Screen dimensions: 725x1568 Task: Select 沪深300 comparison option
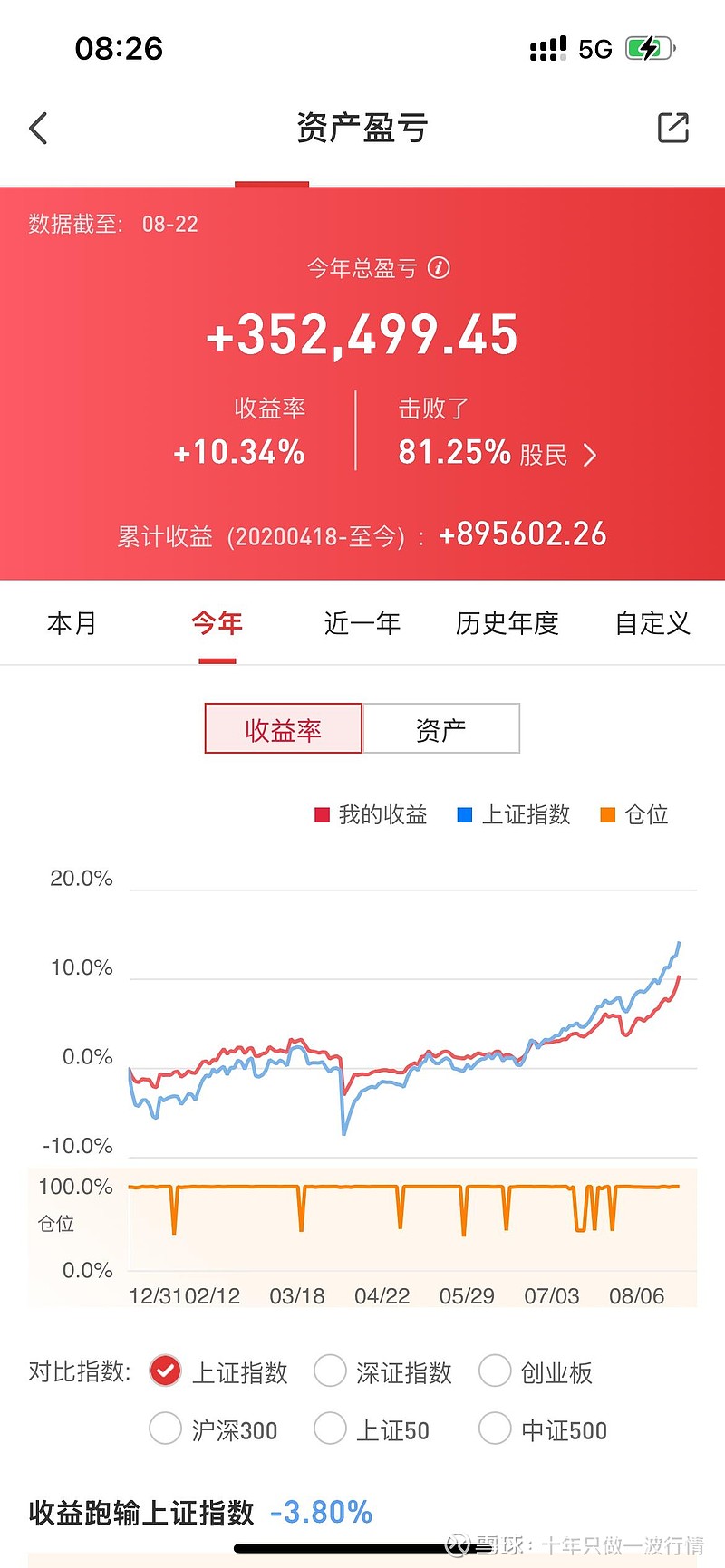165,1429
